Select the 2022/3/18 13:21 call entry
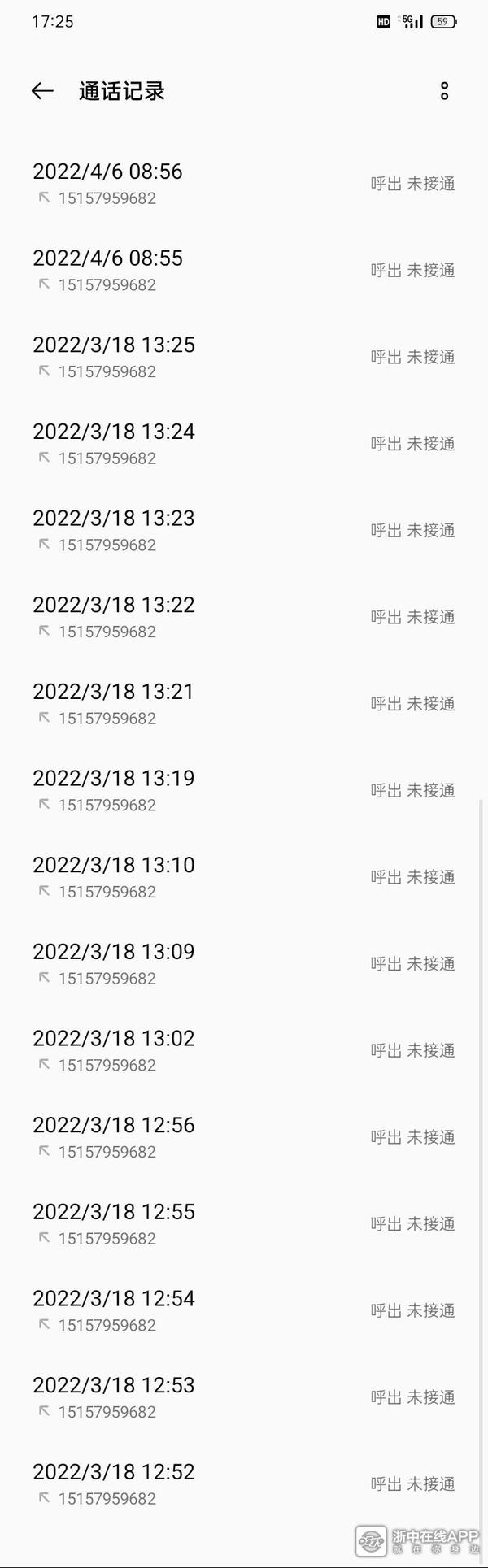 point(244,704)
